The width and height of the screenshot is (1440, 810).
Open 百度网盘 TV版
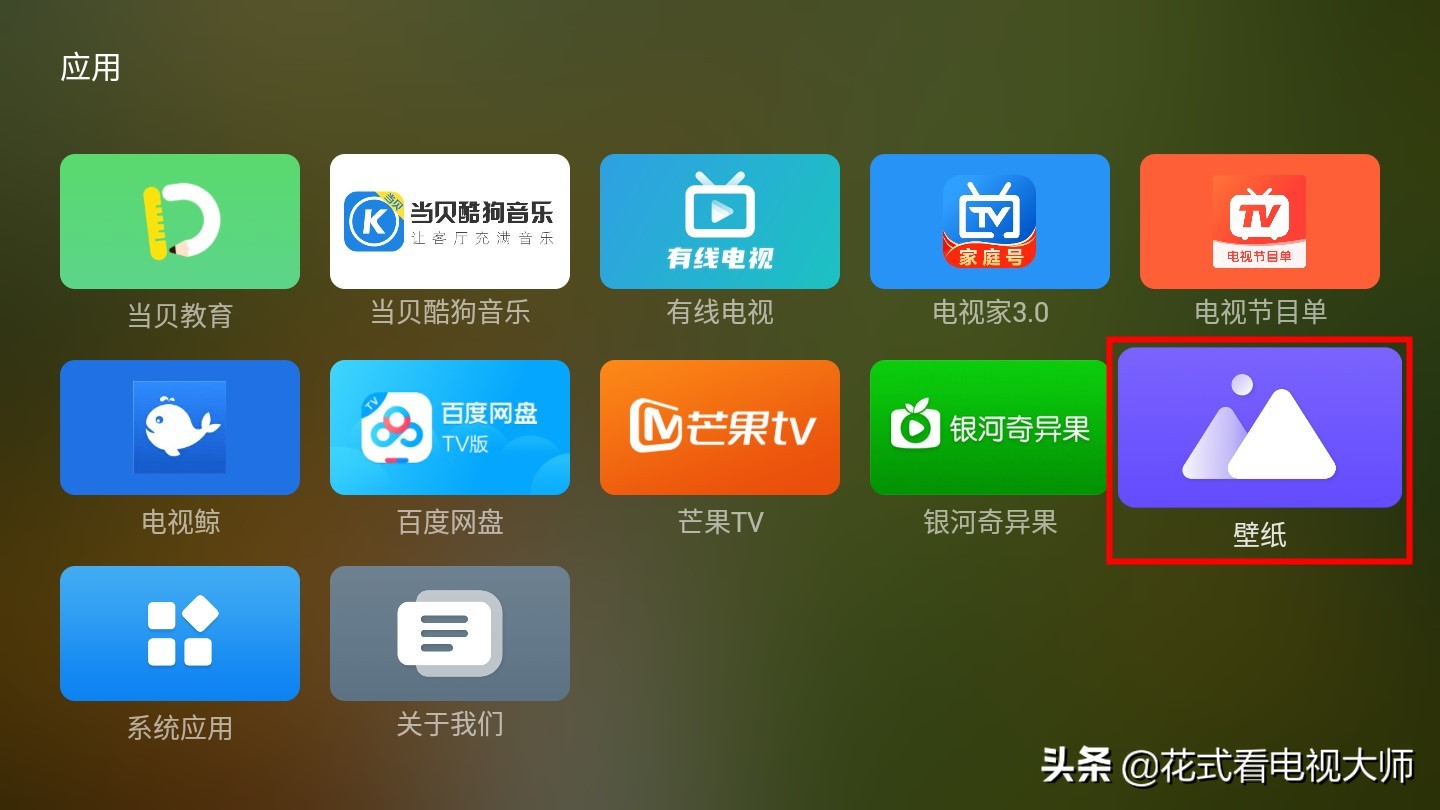450,428
